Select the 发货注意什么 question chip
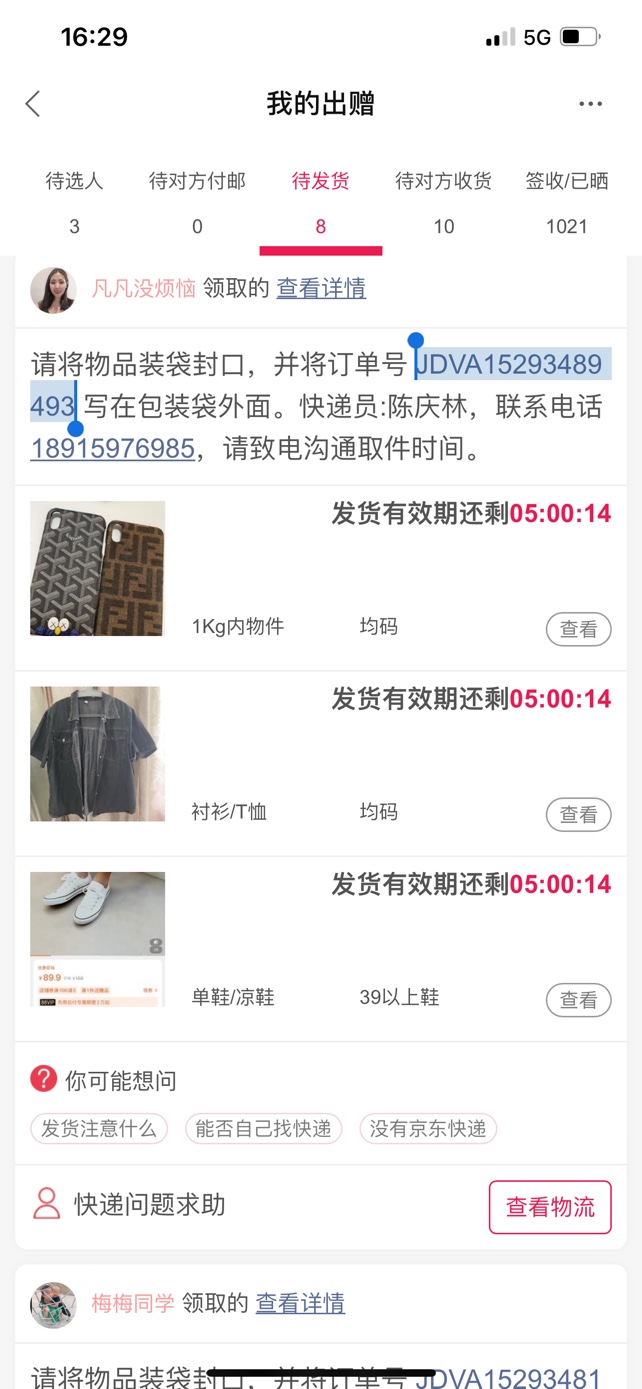 (99, 1129)
